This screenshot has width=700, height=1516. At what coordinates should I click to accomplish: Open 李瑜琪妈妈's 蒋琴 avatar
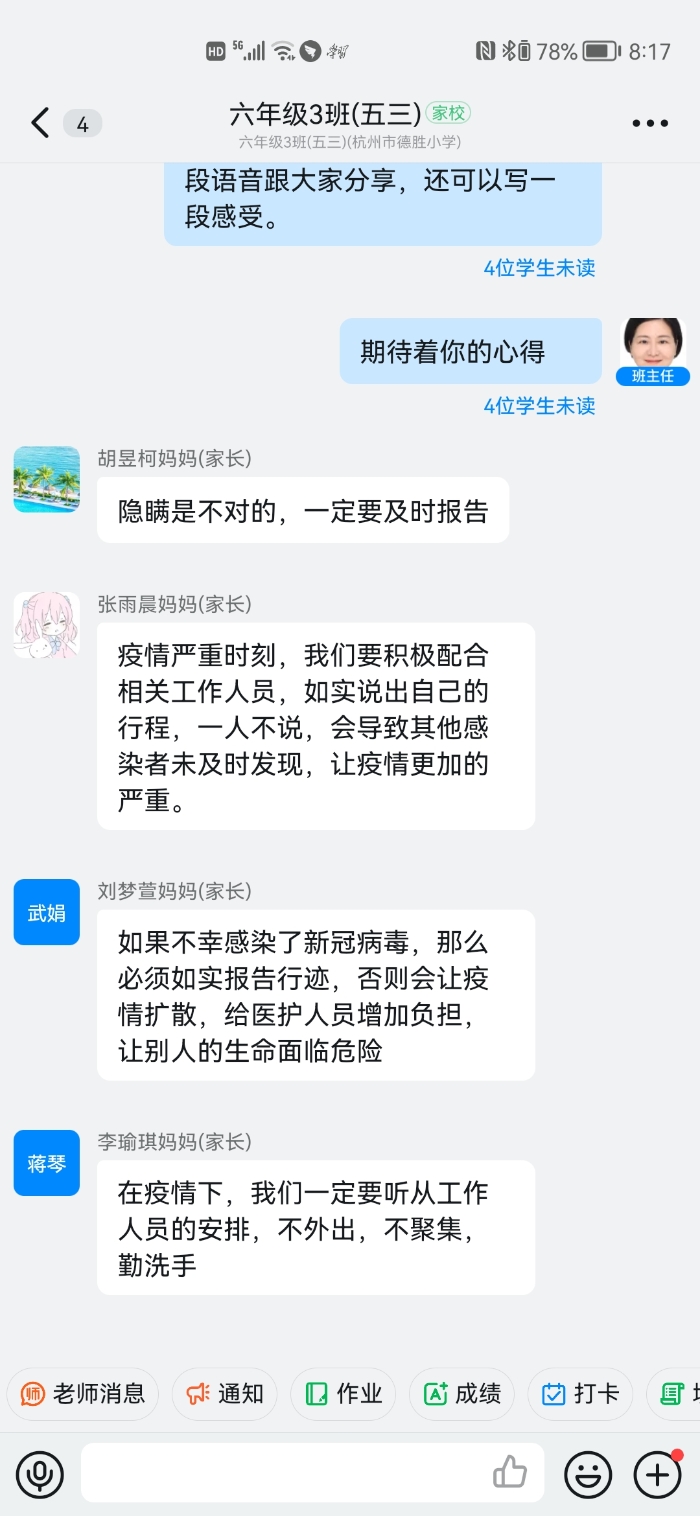[x=46, y=1163]
